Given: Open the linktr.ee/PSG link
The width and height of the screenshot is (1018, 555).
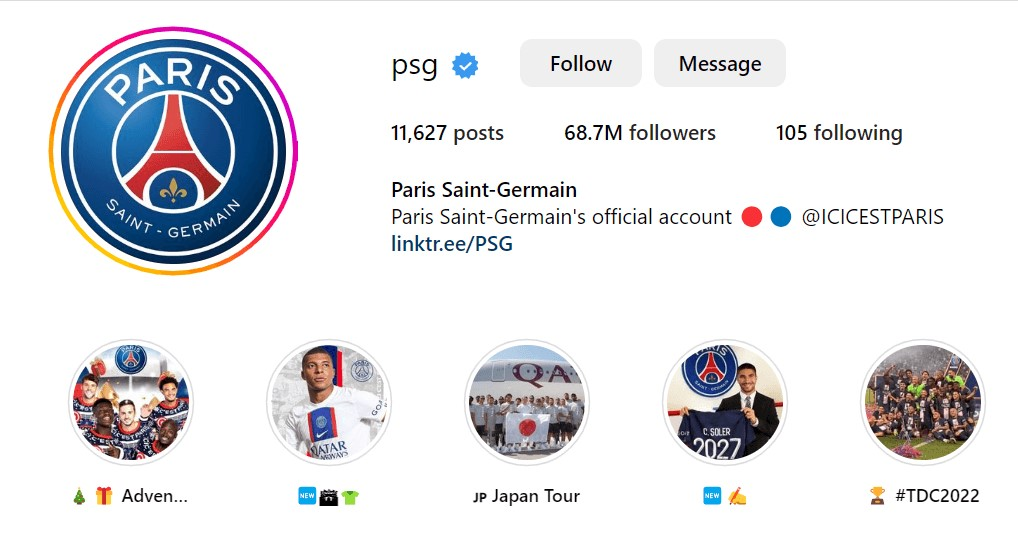Looking at the screenshot, I should [x=451, y=243].
